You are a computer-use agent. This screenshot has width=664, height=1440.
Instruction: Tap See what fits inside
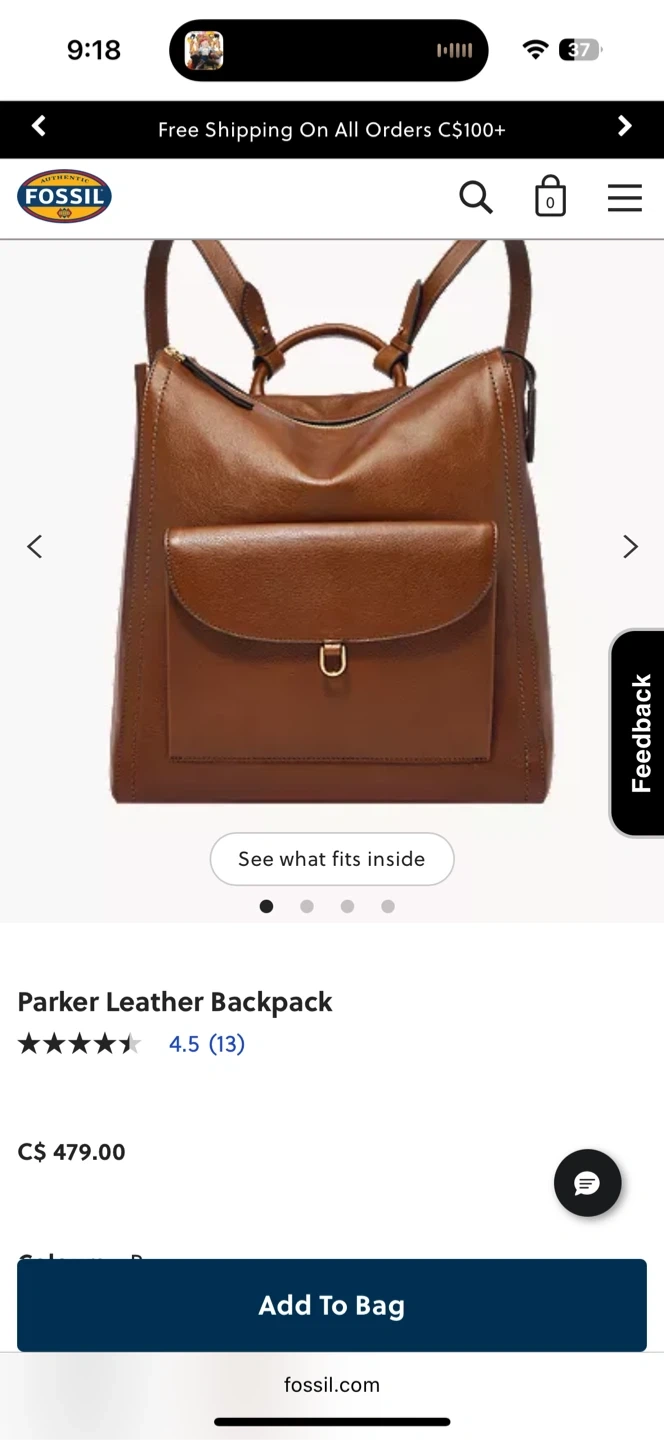point(332,859)
